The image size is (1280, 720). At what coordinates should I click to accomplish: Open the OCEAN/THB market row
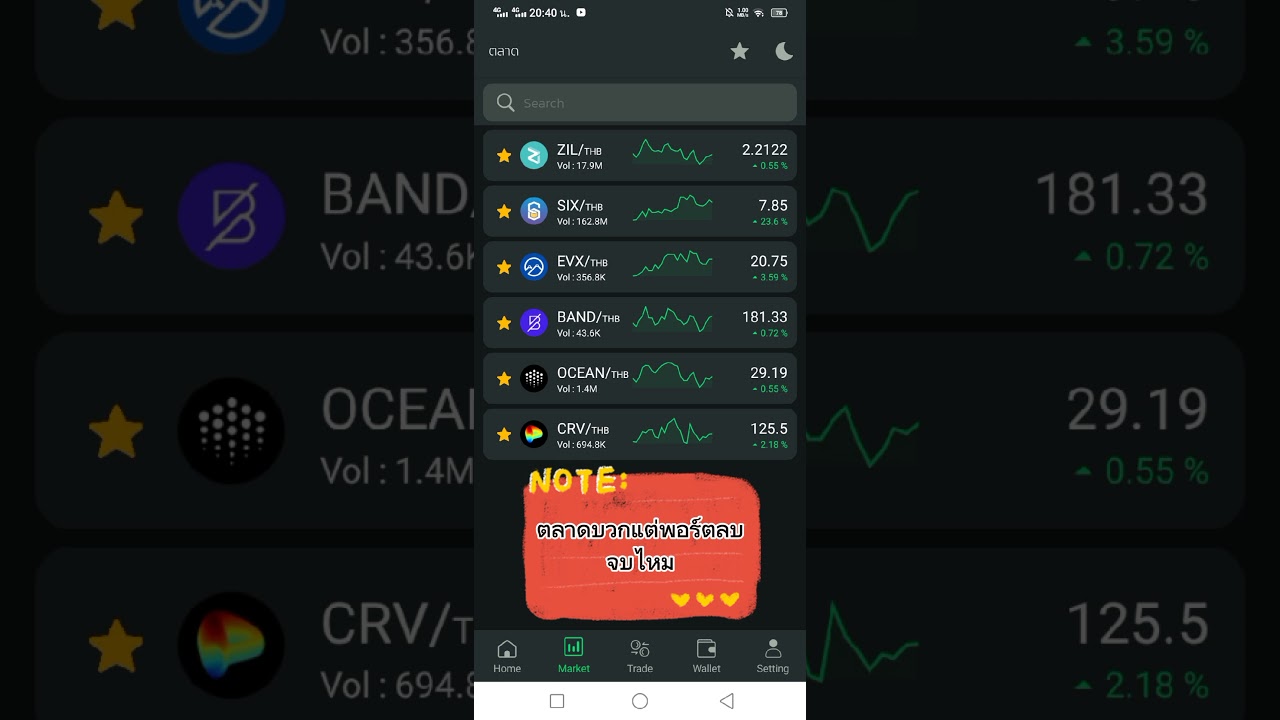point(640,379)
